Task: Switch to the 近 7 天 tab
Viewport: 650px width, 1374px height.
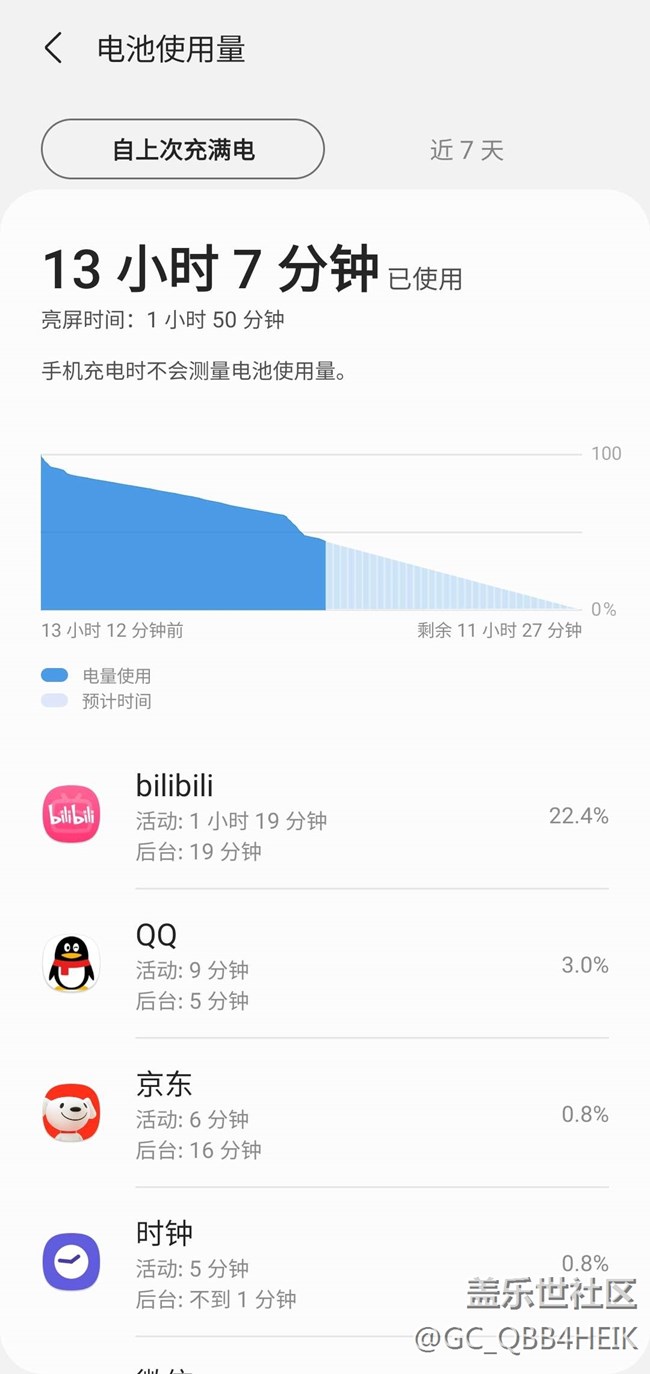Action: (466, 149)
